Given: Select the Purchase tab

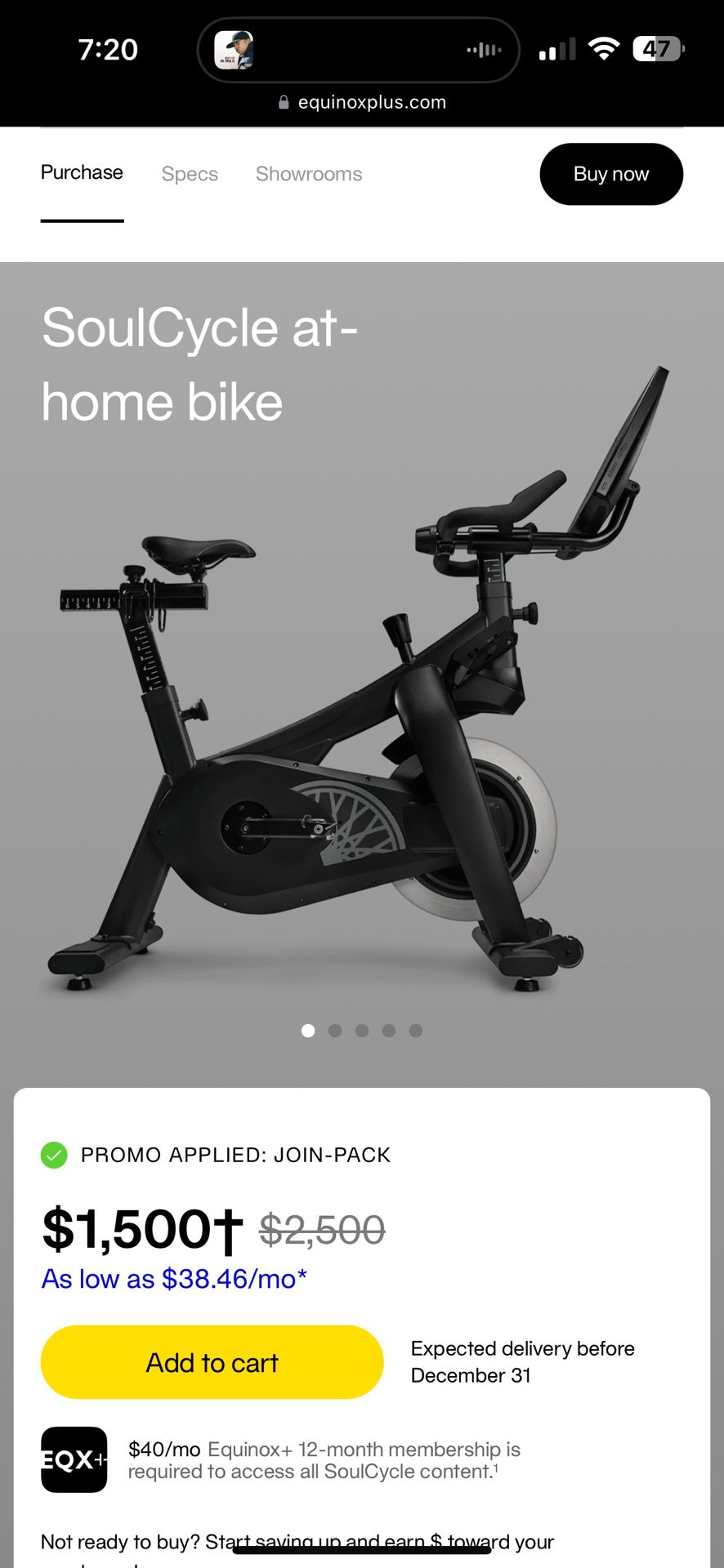Looking at the screenshot, I should 82,173.
